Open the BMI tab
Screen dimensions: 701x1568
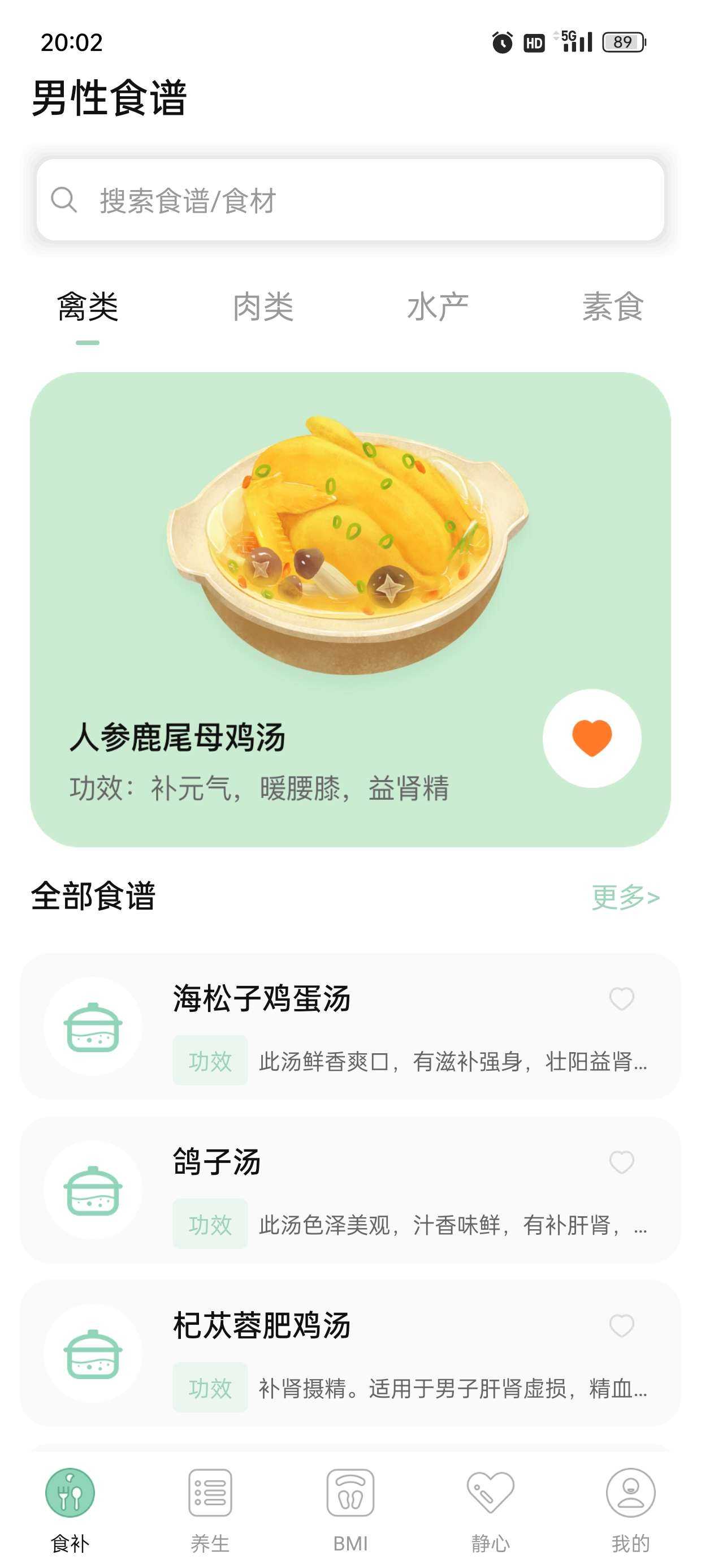(350, 1507)
